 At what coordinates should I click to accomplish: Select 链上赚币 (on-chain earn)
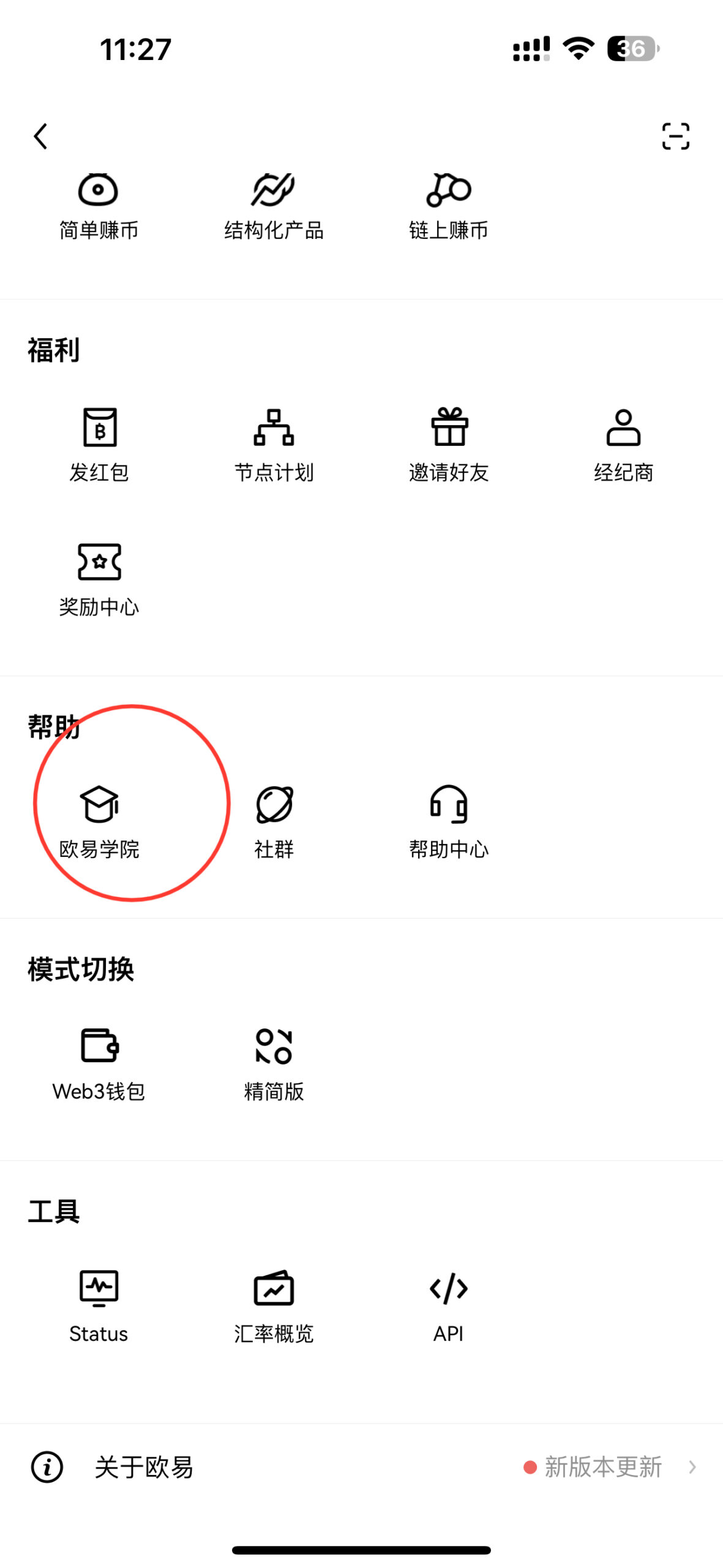(x=449, y=206)
